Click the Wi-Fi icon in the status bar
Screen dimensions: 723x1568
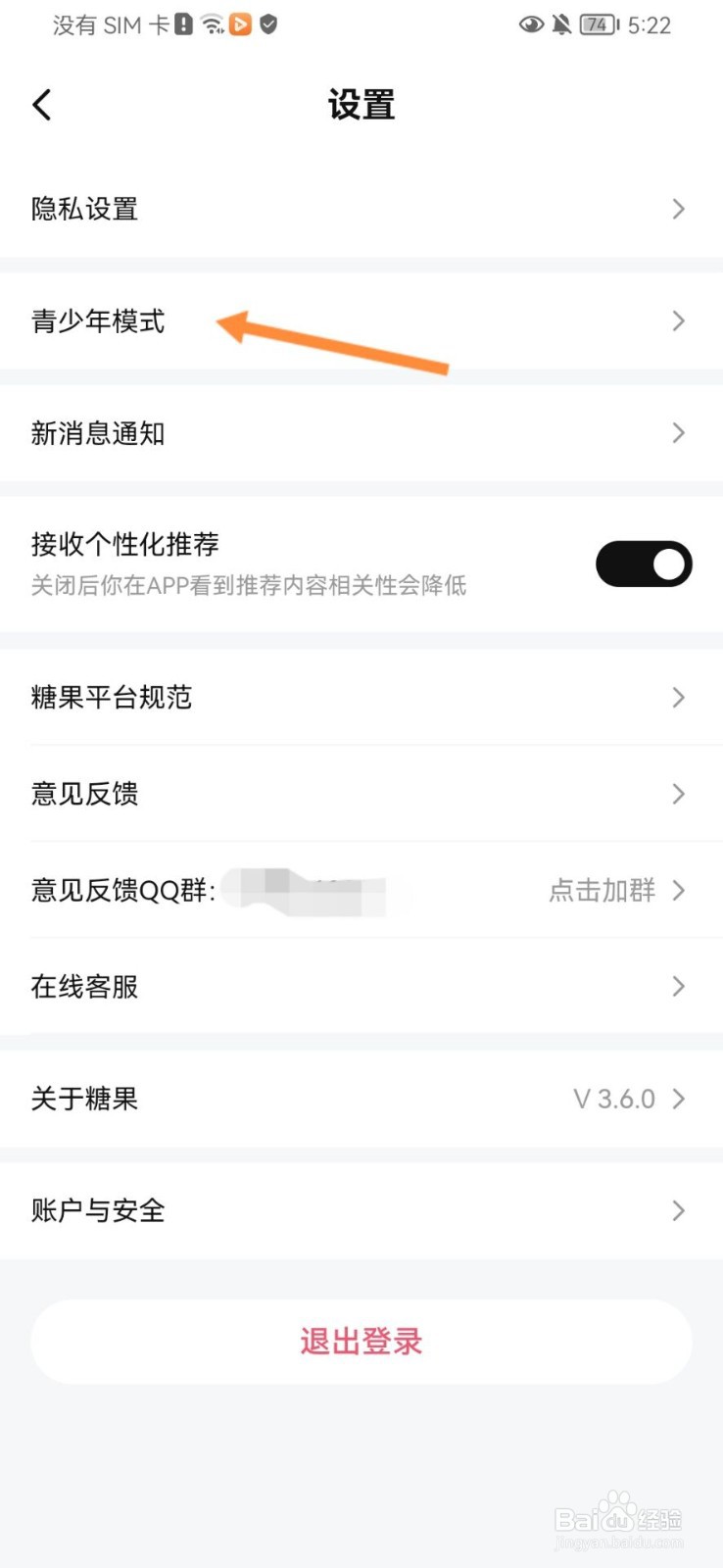[213, 24]
